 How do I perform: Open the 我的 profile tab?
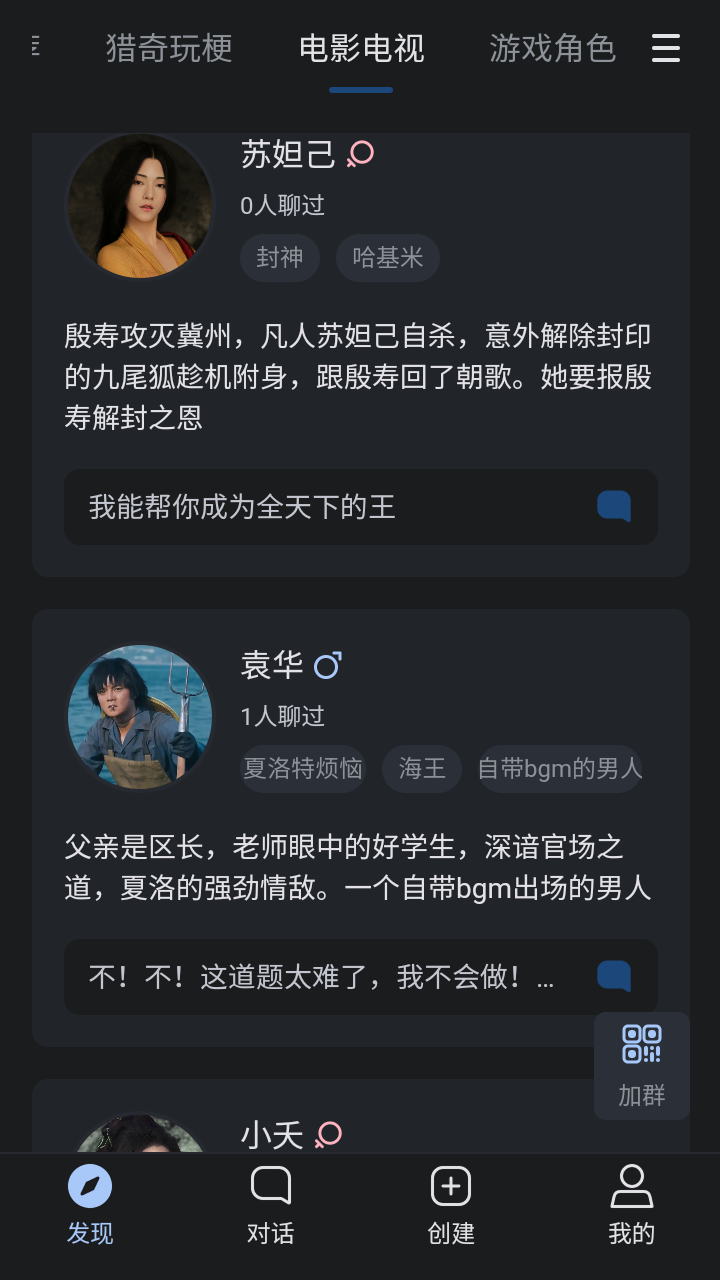pyautogui.click(x=631, y=1205)
